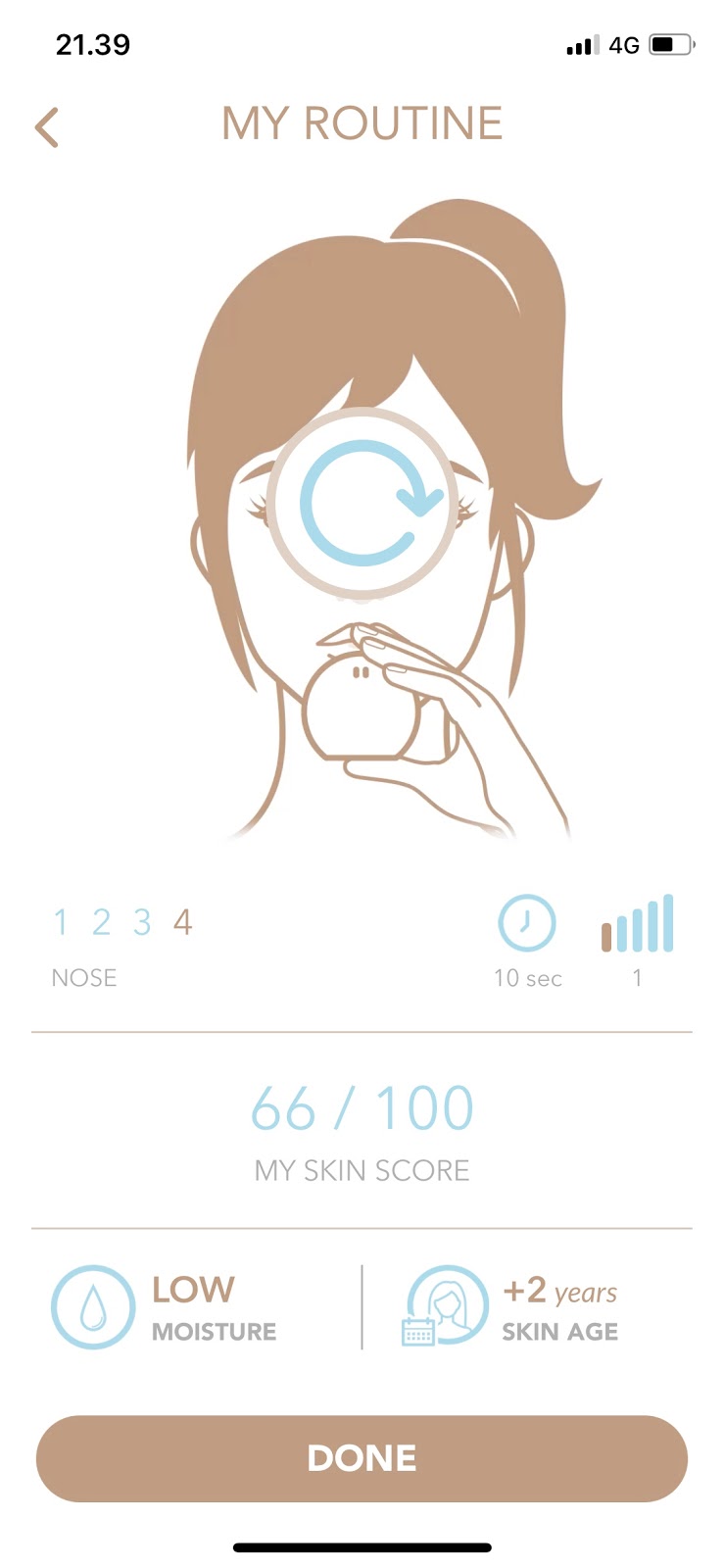
Task: Select routine step 4
Action: [x=182, y=922]
